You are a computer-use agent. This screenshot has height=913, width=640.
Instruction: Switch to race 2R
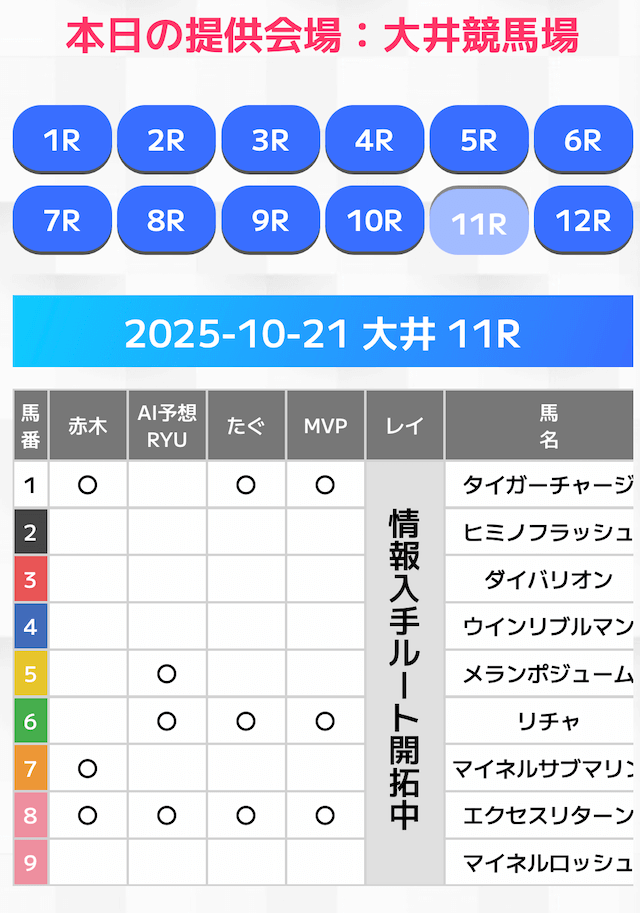point(166,140)
